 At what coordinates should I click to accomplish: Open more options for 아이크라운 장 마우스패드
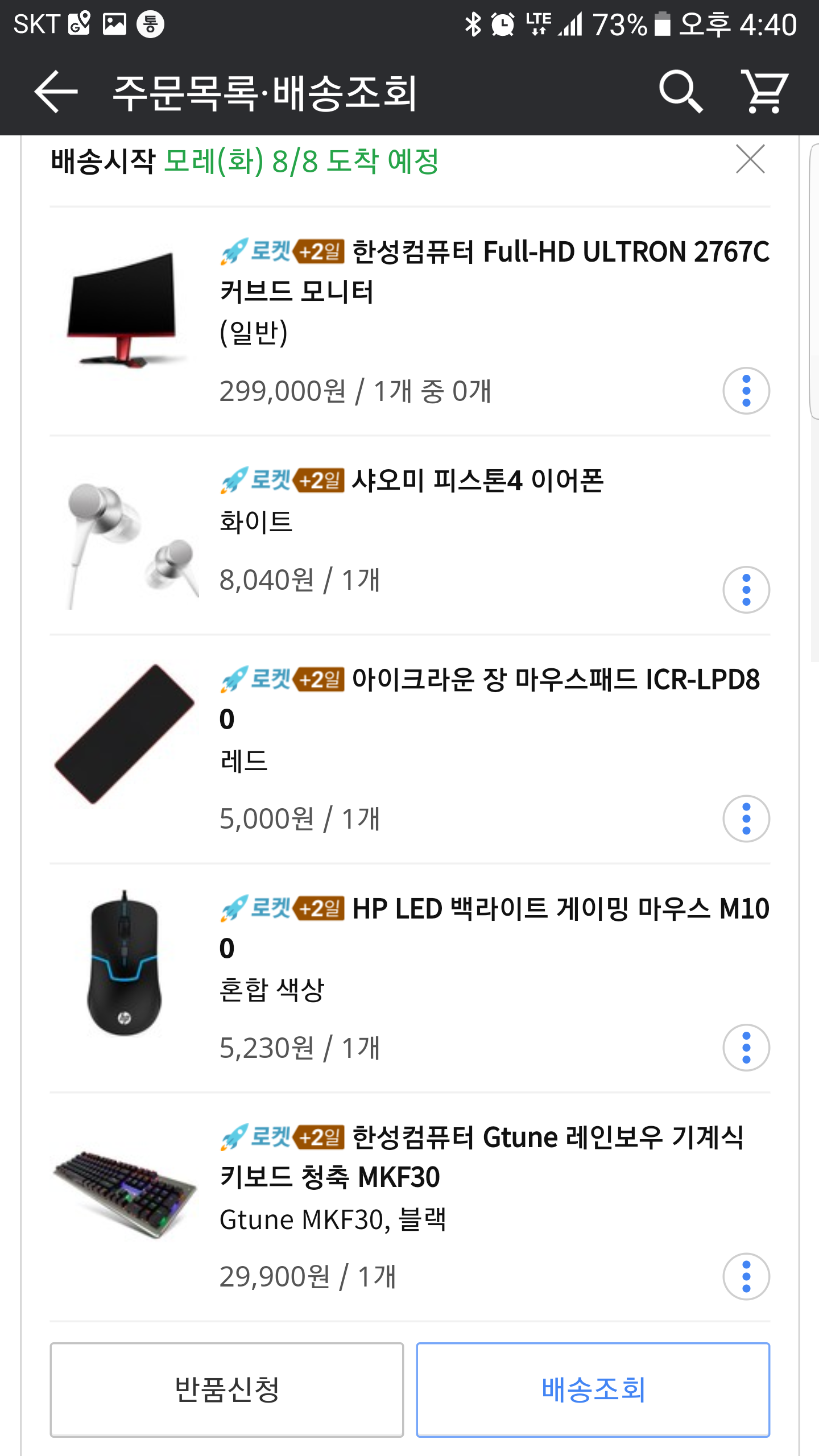point(746,818)
